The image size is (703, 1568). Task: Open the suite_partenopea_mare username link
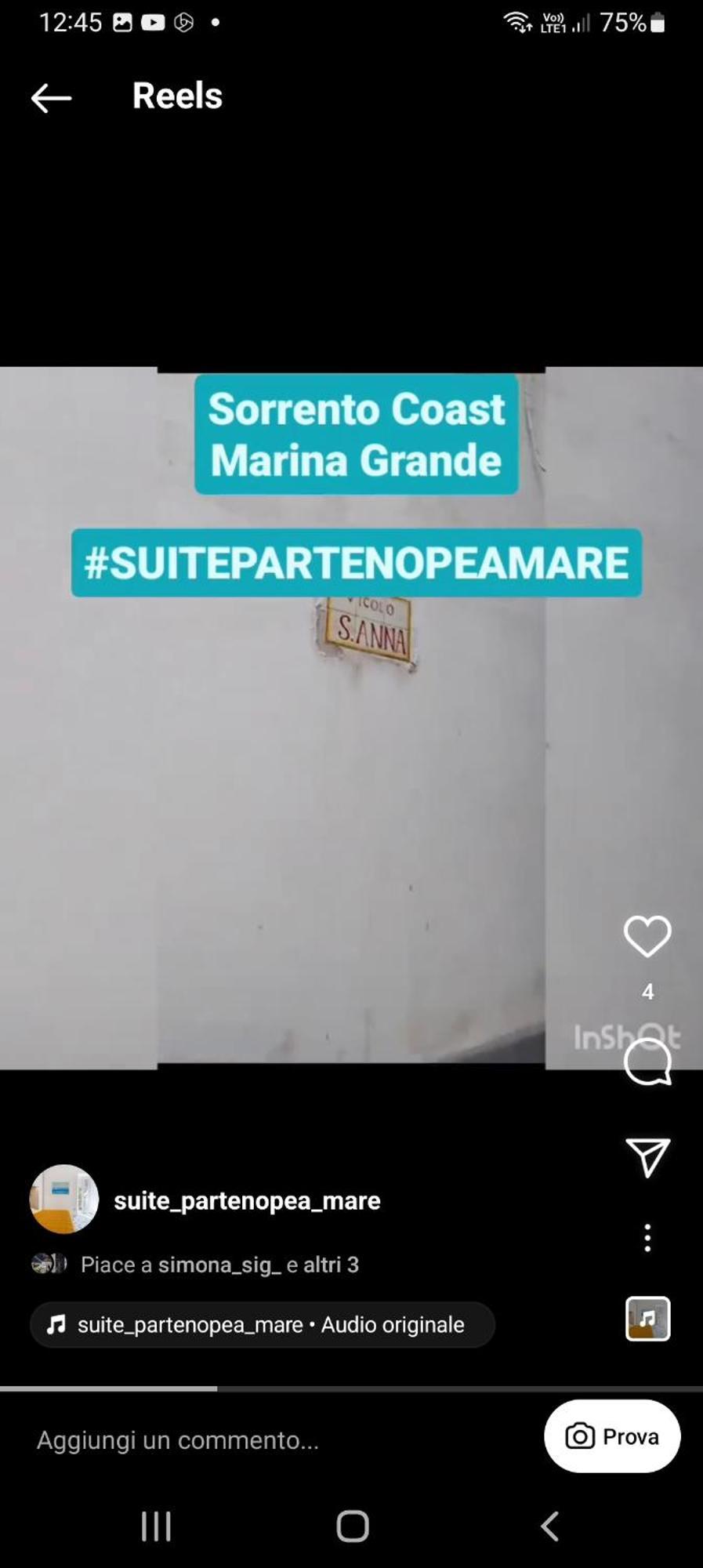(247, 1201)
